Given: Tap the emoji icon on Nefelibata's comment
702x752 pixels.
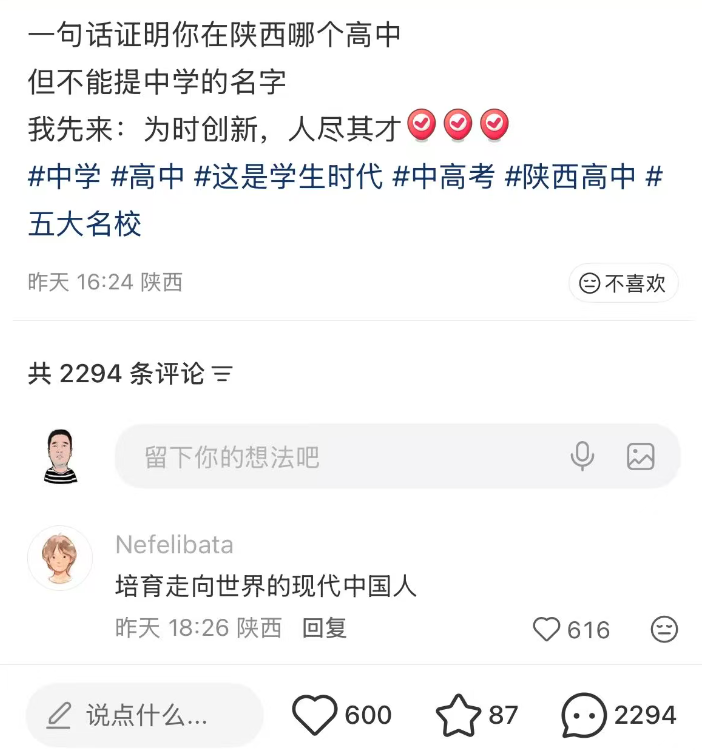Looking at the screenshot, I should 664,629.
